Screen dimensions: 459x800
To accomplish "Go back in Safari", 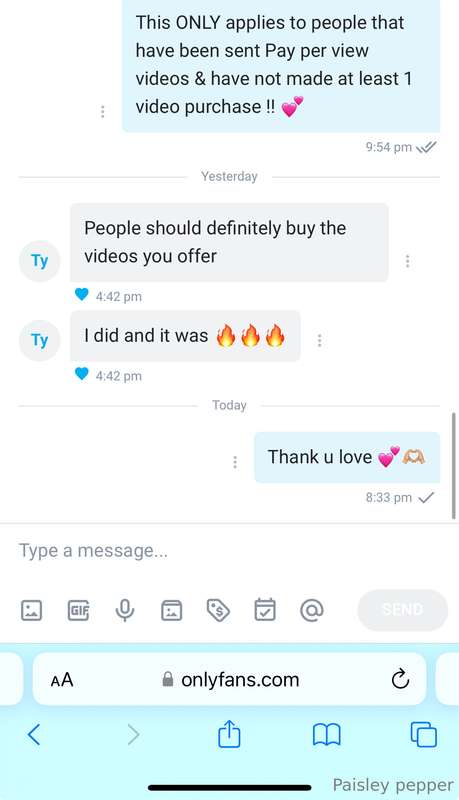I will pyautogui.click(x=34, y=735).
